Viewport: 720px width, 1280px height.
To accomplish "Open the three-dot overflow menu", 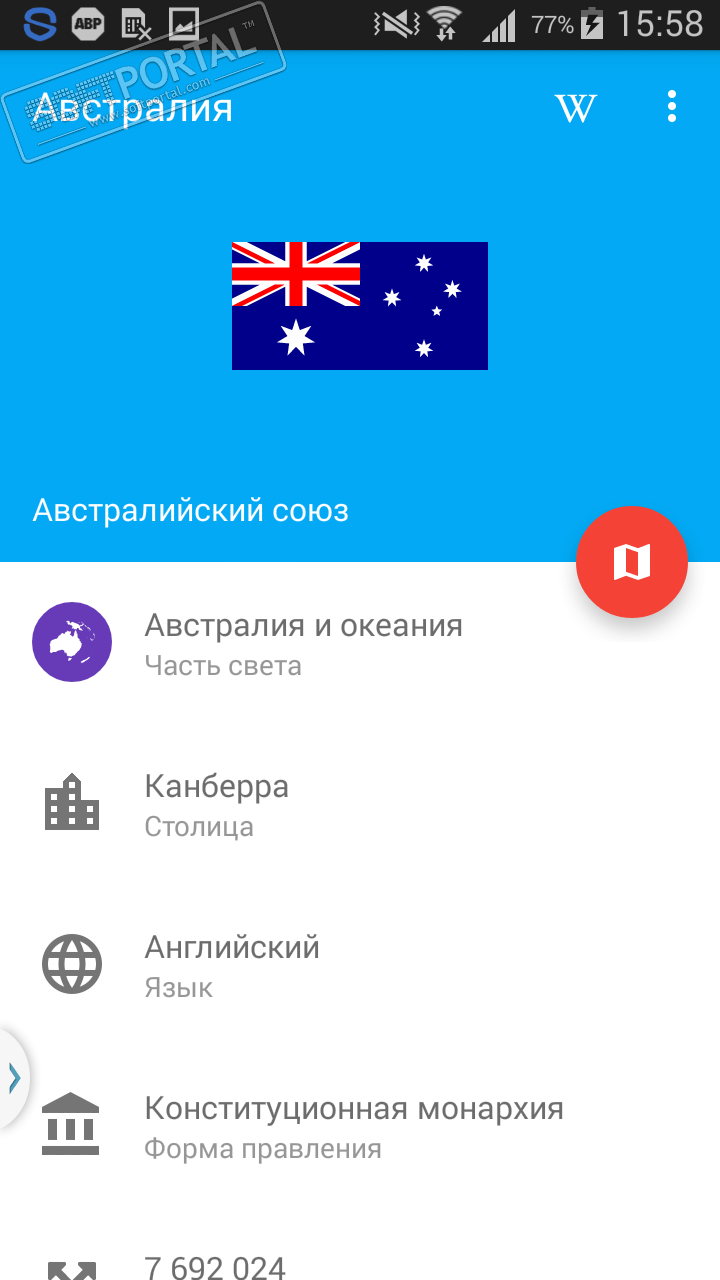I will 672,107.
